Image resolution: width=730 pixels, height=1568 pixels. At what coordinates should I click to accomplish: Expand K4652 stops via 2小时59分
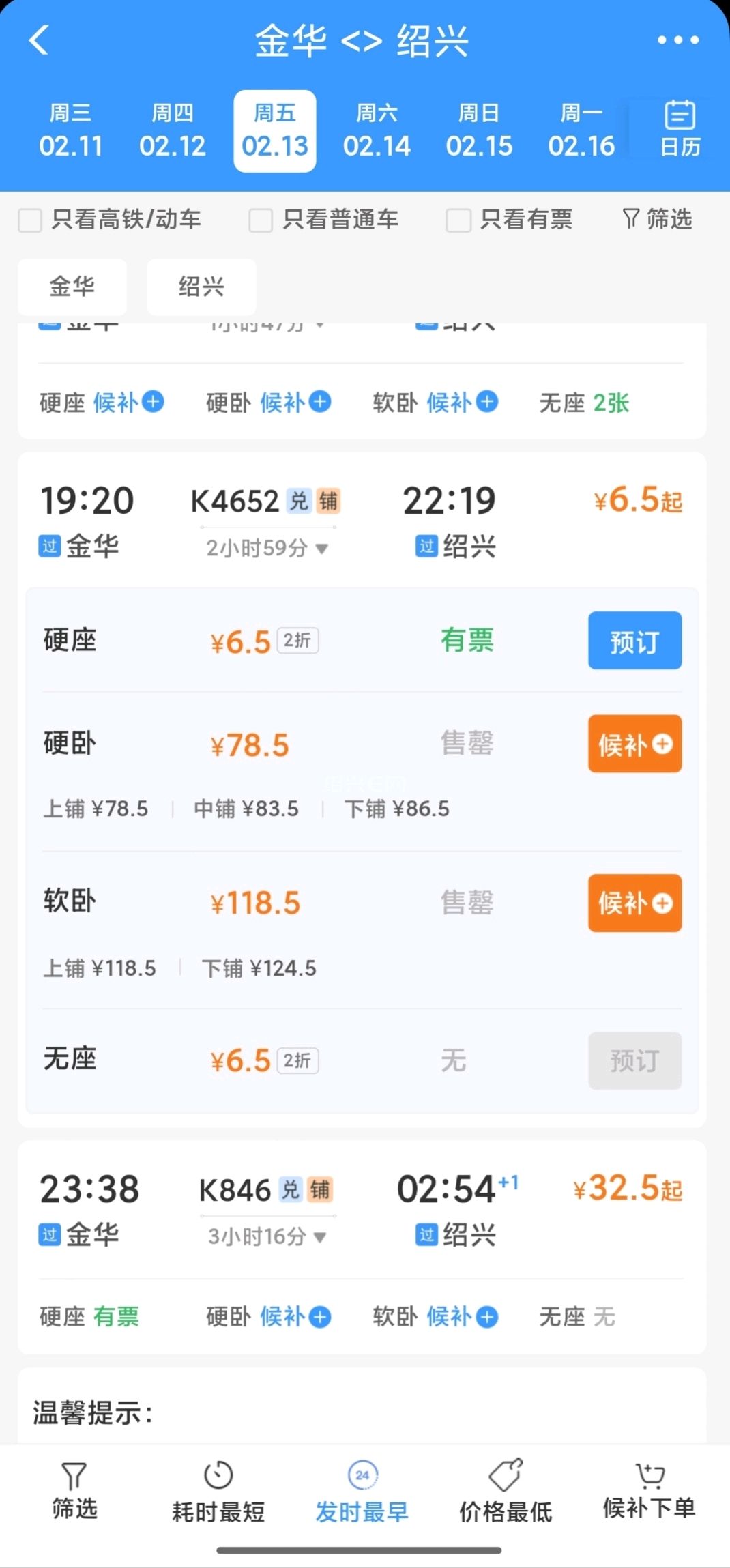coord(267,548)
